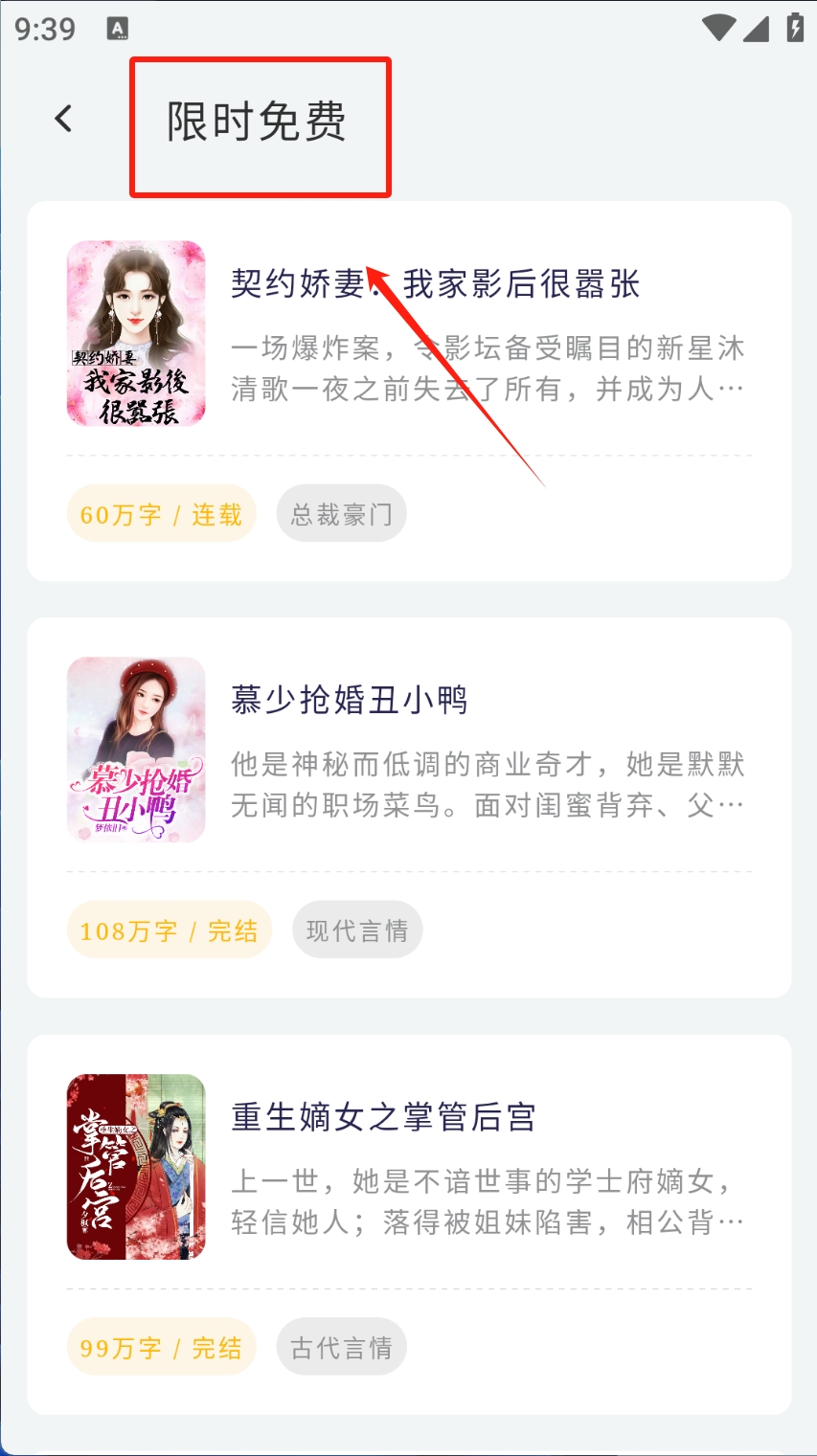Select the 现代言情 genre tag
Image resolution: width=817 pixels, height=1456 pixels.
click(x=356, y=930)
